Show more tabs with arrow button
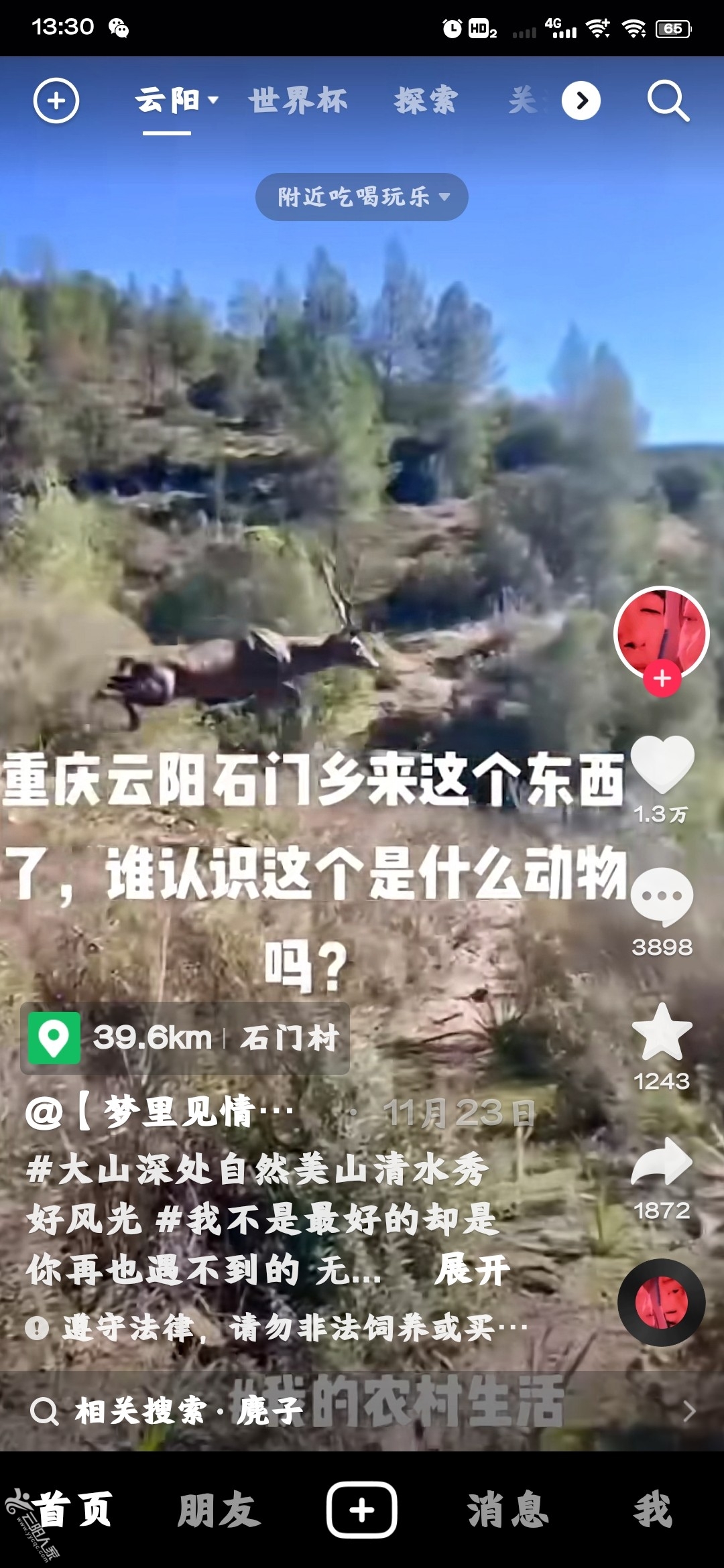The width and height of the screenshot is (724, 1568). point(581,101)
